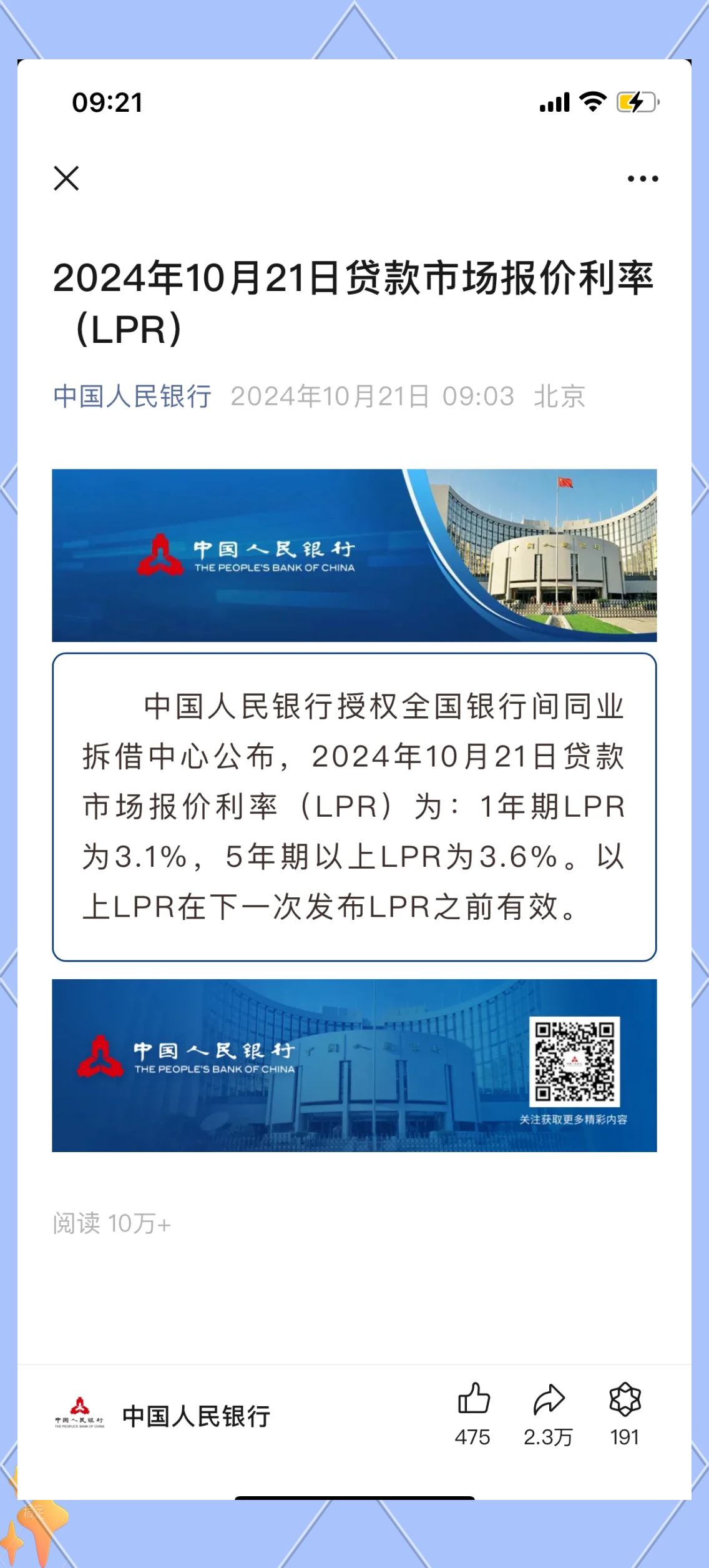Tap the clock showing 09:21 in status bar
709x1568 pixels.
107,101
